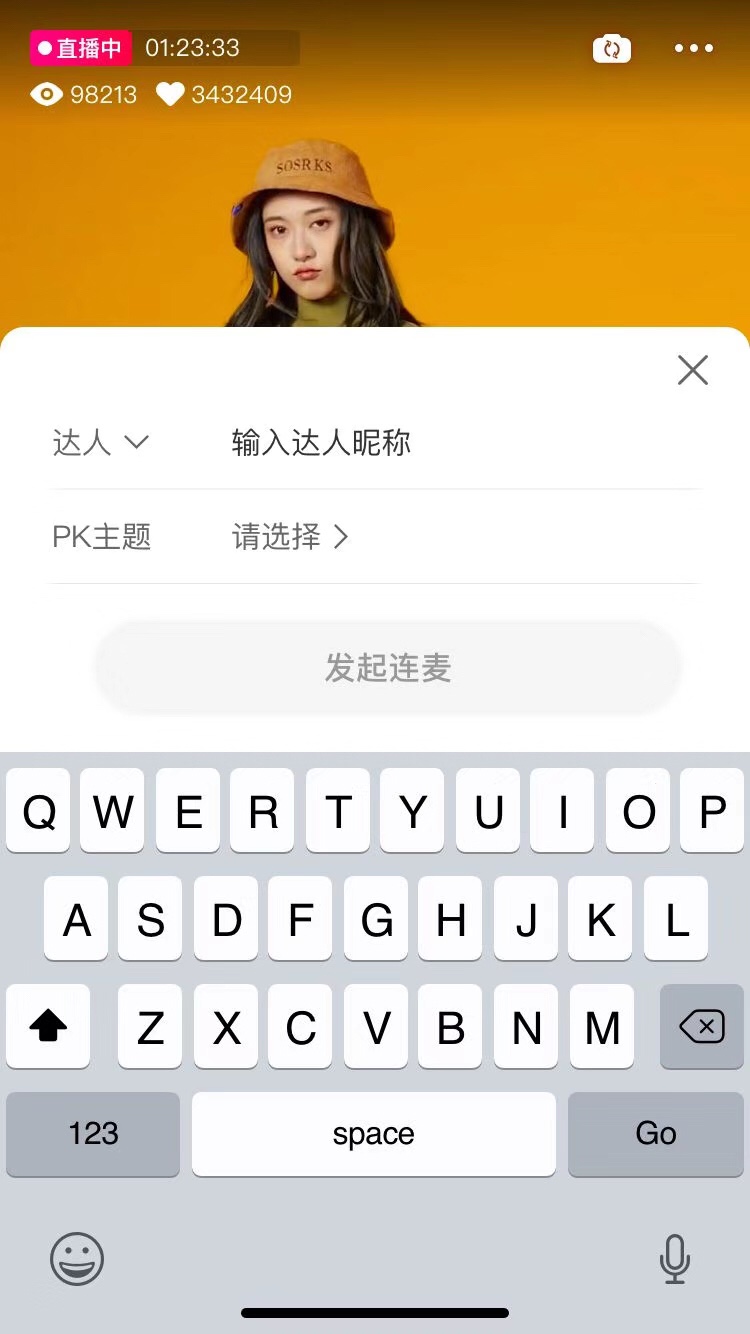Open the three-dot overflow menu
This screenshot has height=1334, width=750.
point(693,48)
